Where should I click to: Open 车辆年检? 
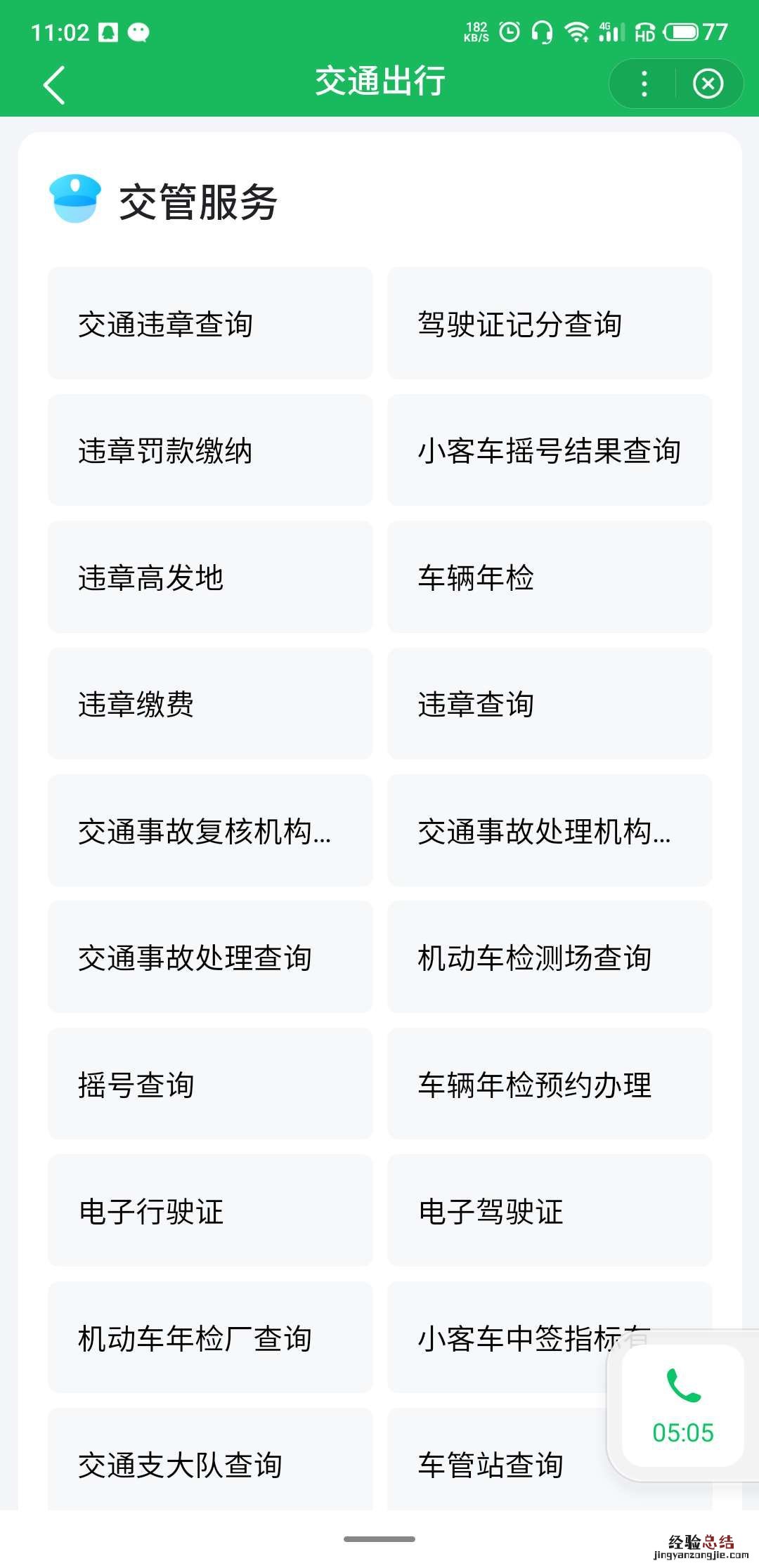coord(550,577)
